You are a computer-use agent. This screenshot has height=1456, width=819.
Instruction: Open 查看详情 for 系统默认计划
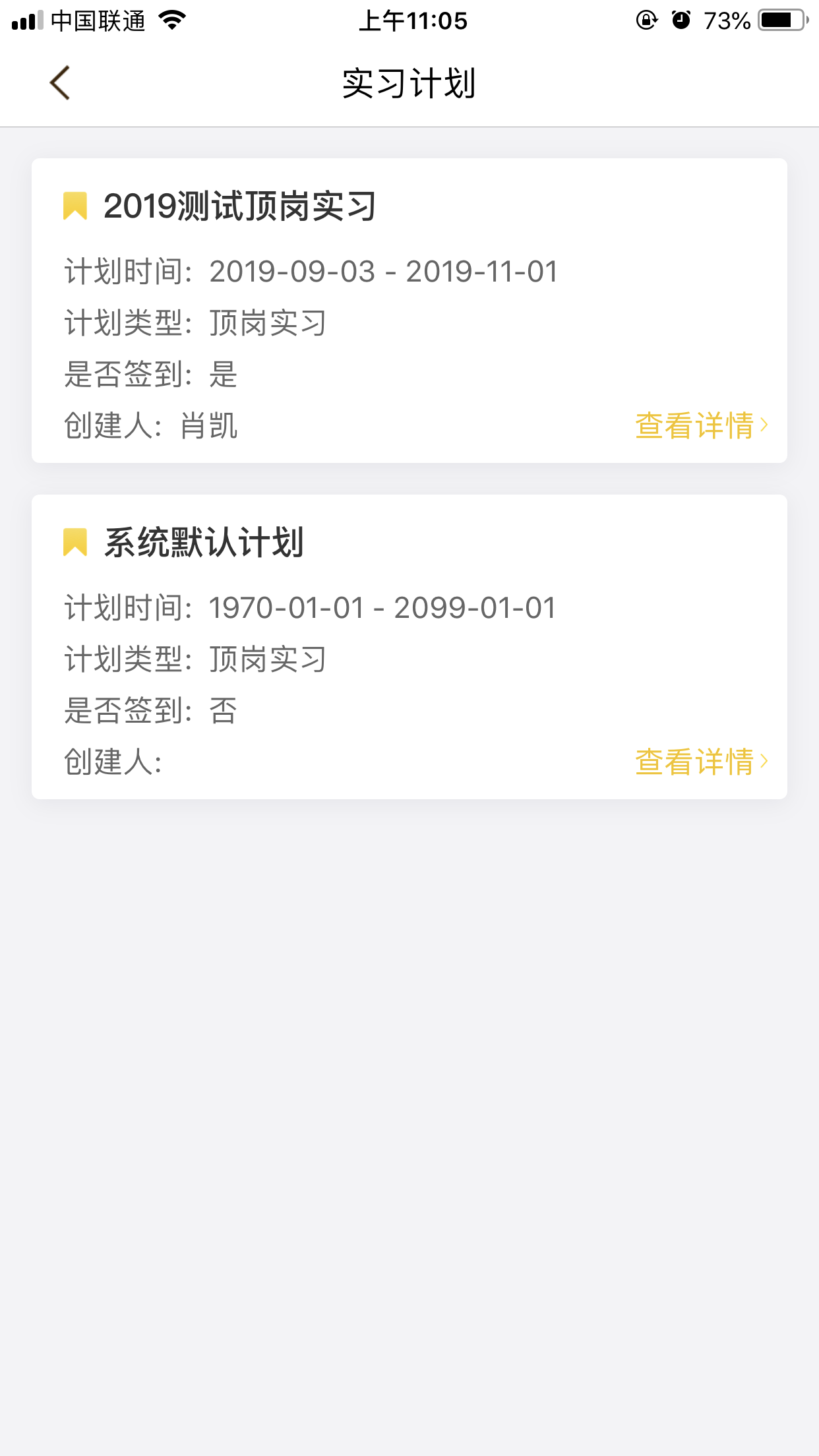(700, 762)
